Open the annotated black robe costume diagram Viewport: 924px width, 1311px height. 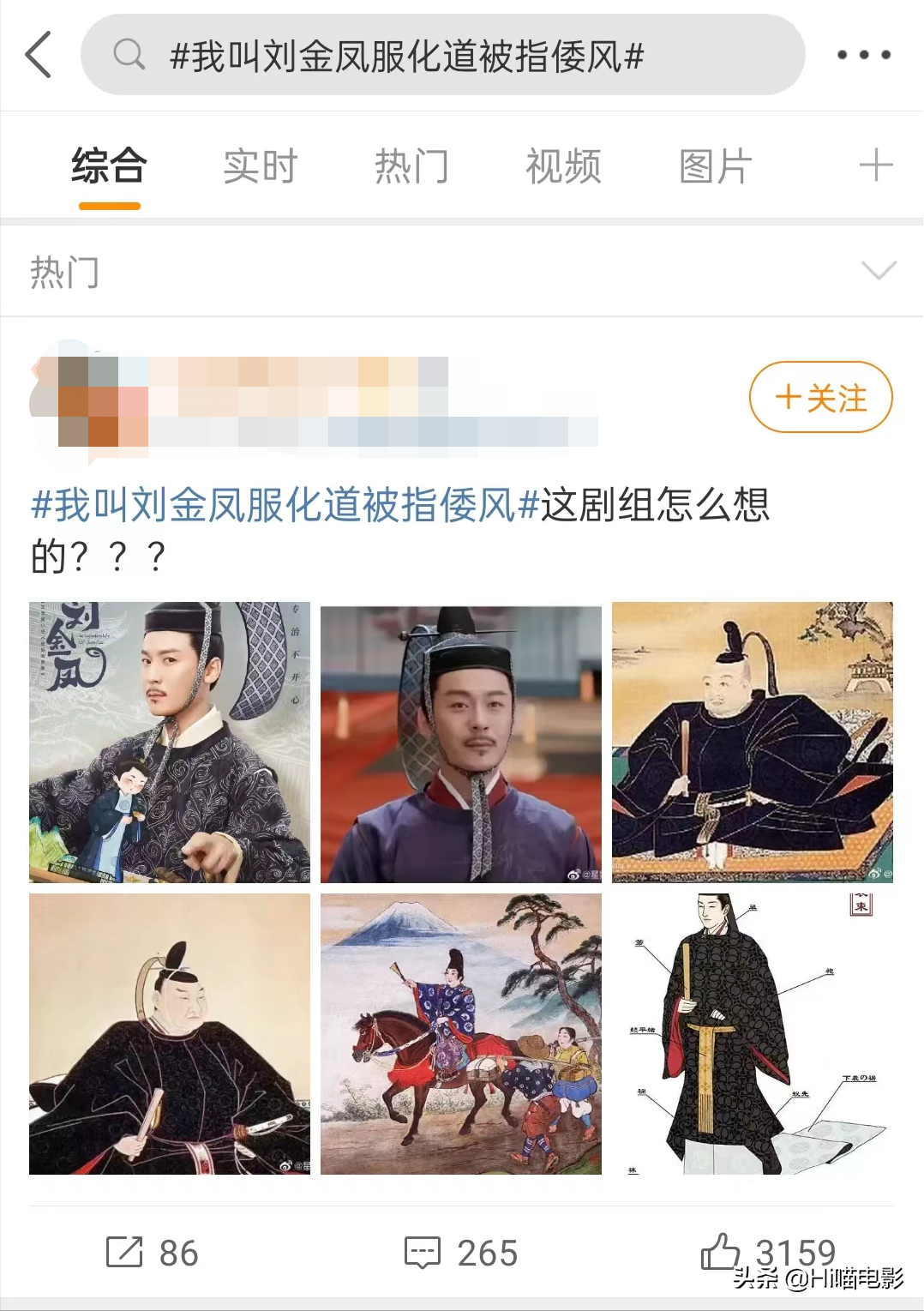click(754, 1037)
